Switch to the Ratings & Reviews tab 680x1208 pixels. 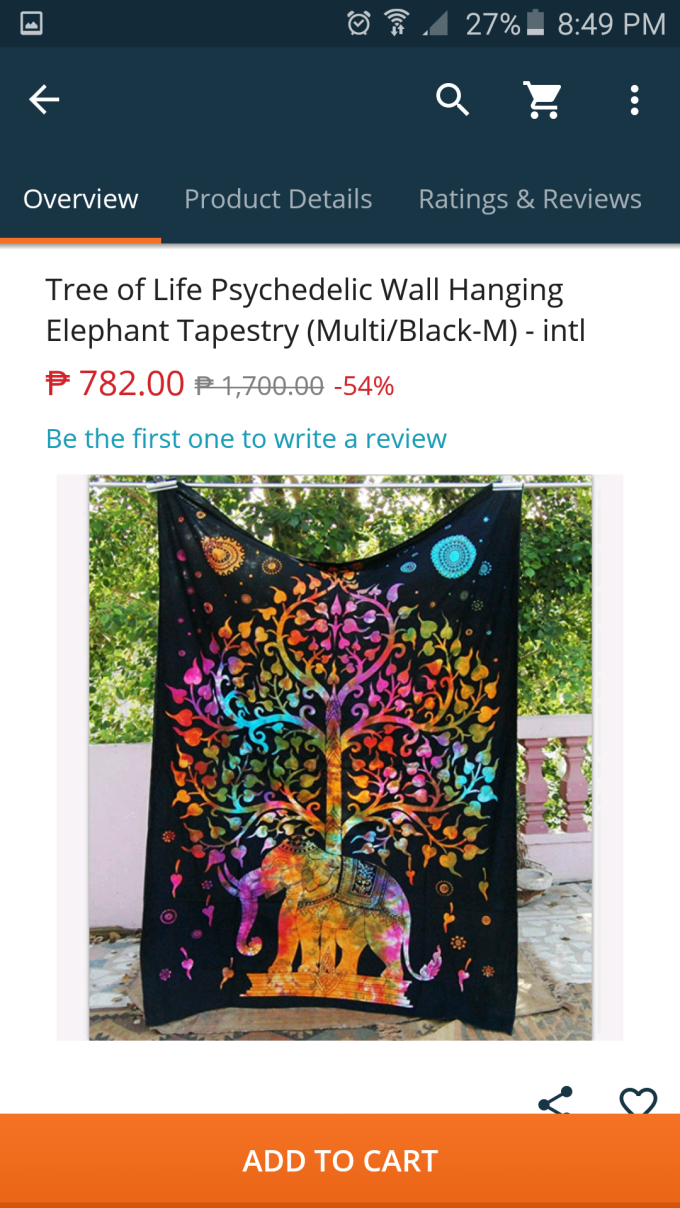pos(529,199)
